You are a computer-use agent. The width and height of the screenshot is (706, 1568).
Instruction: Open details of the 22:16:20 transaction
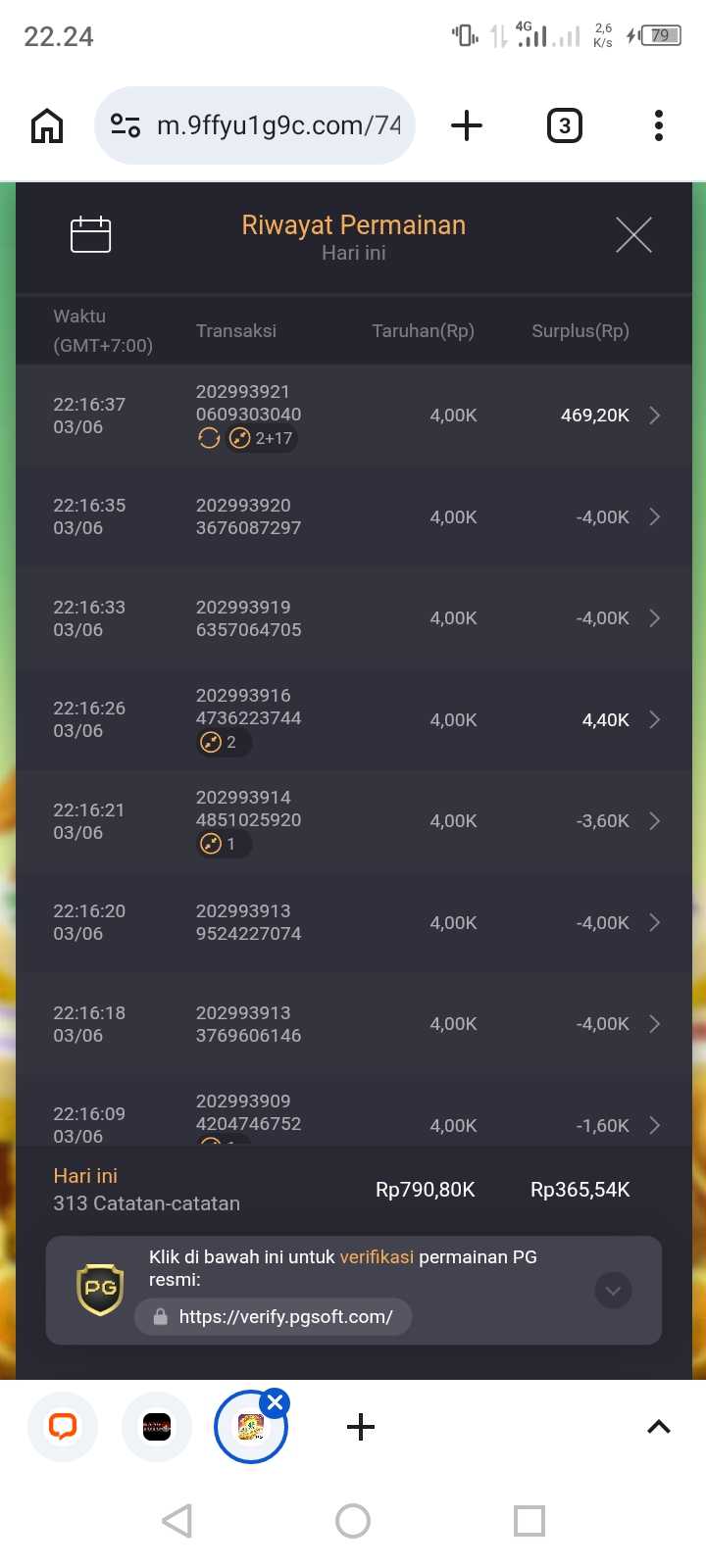[654, 922]
